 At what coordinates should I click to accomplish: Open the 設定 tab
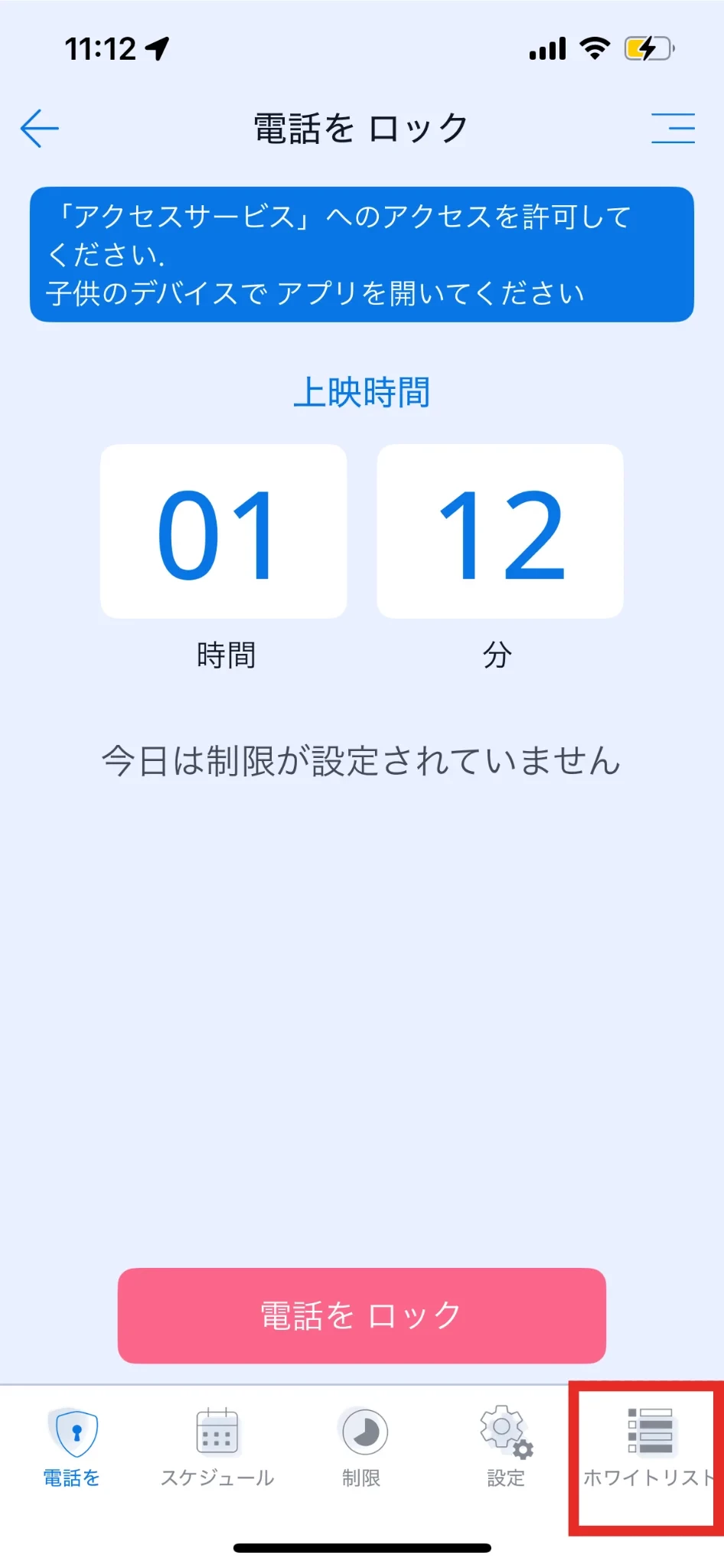tap(506, 1447)
